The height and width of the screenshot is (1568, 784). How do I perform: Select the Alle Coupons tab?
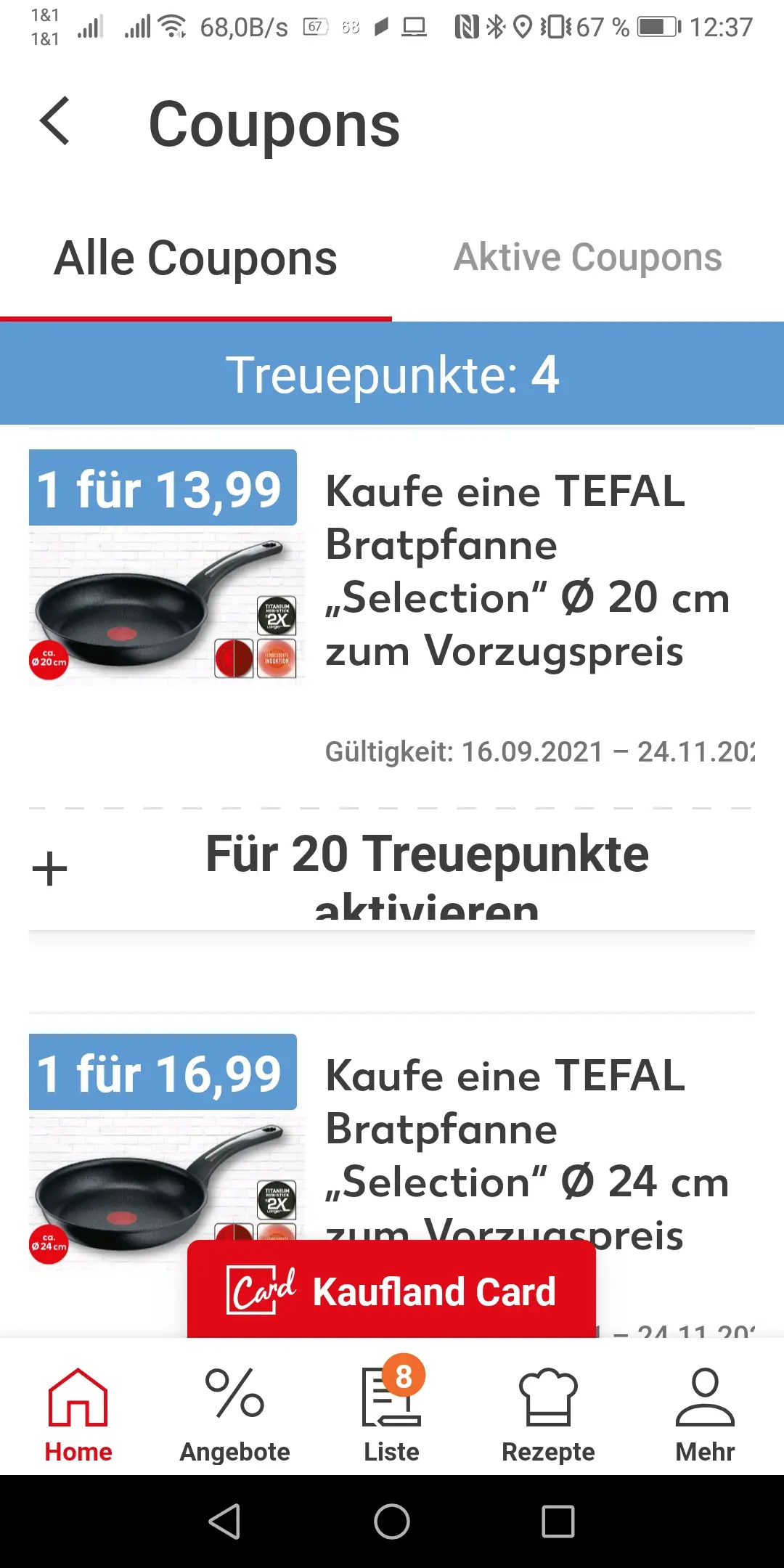coord(195,258)
